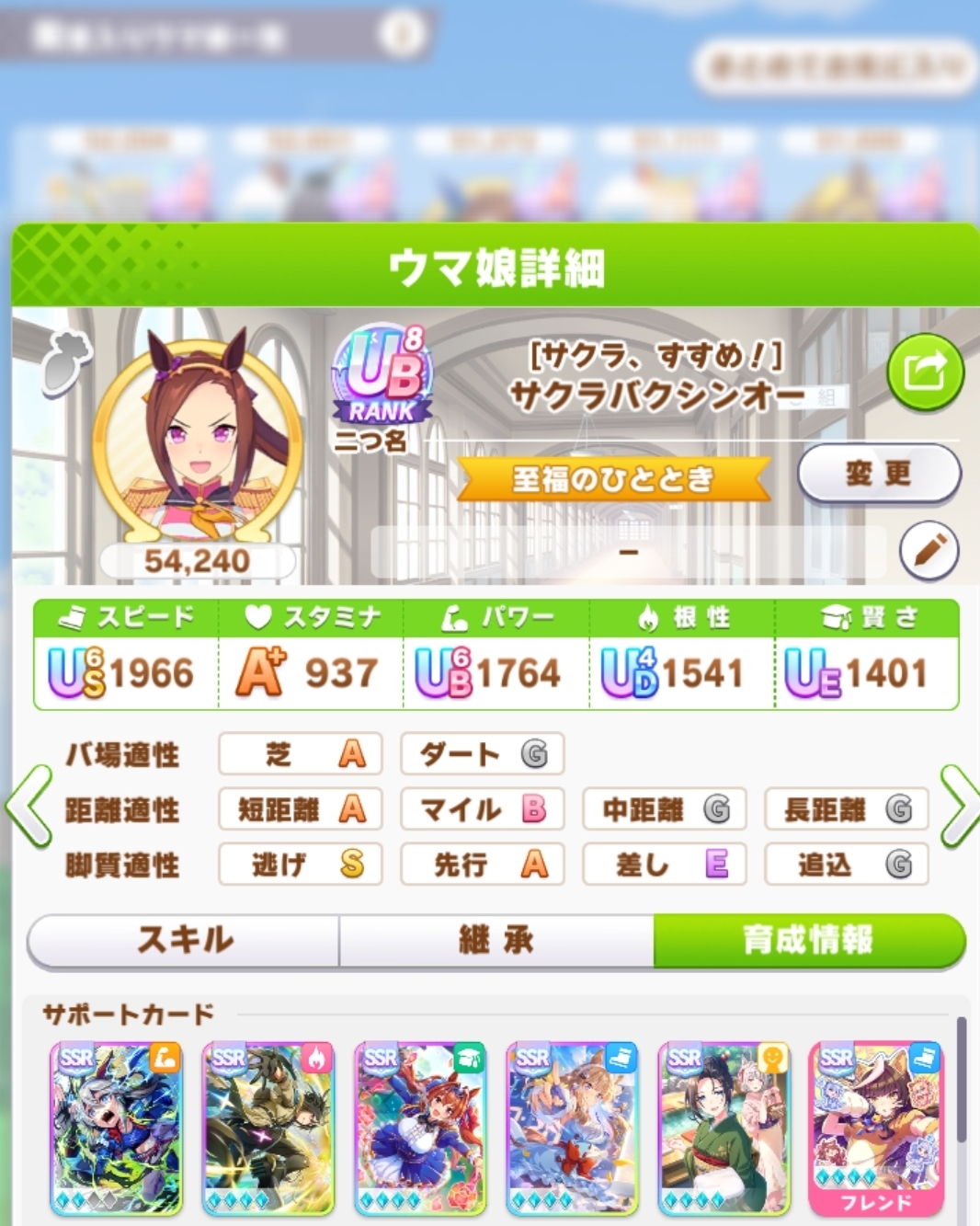Go to previous character with left arrow

point(28,807)
